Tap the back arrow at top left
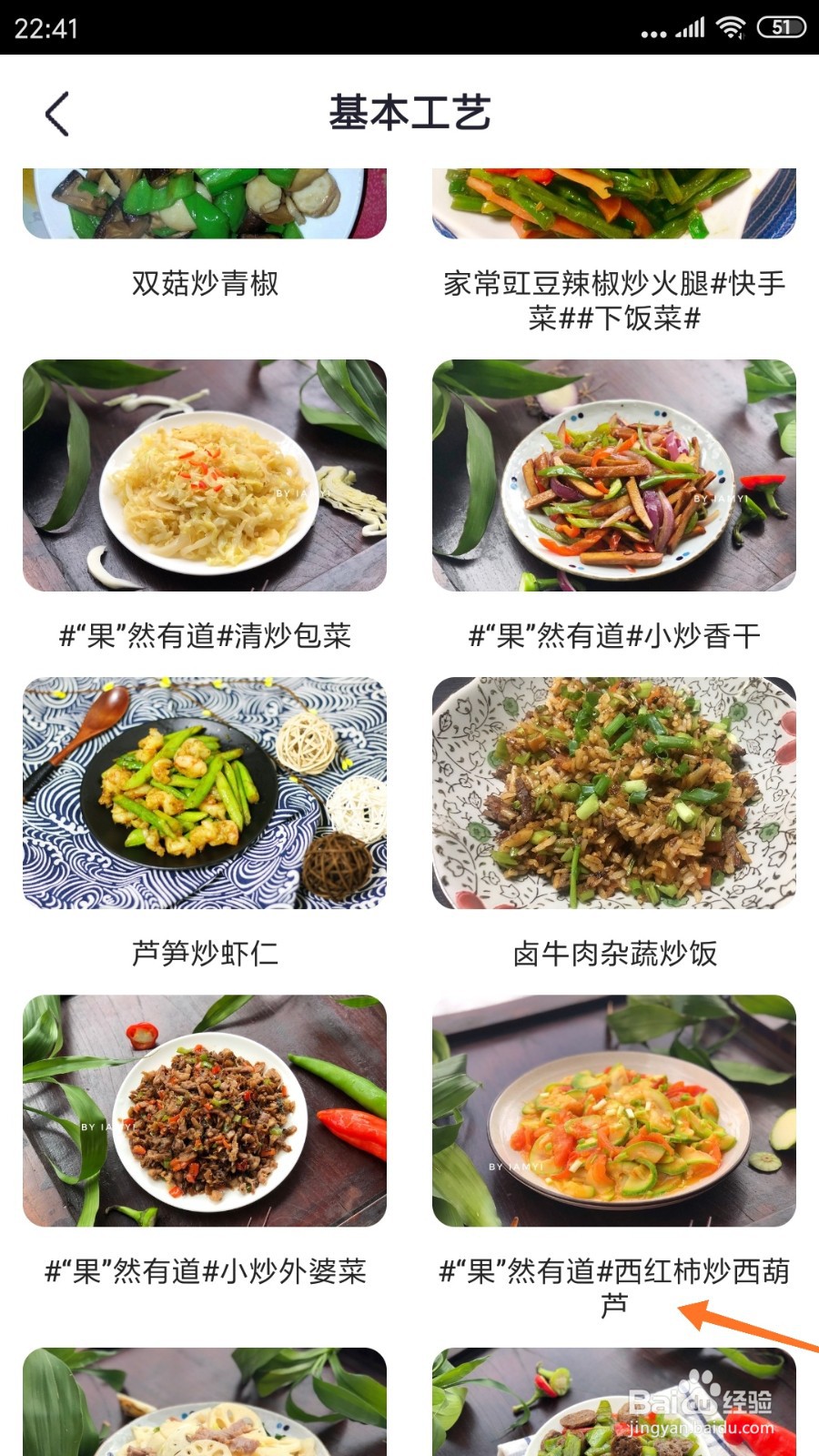819x1456 pixels. (x=56, y=113)
